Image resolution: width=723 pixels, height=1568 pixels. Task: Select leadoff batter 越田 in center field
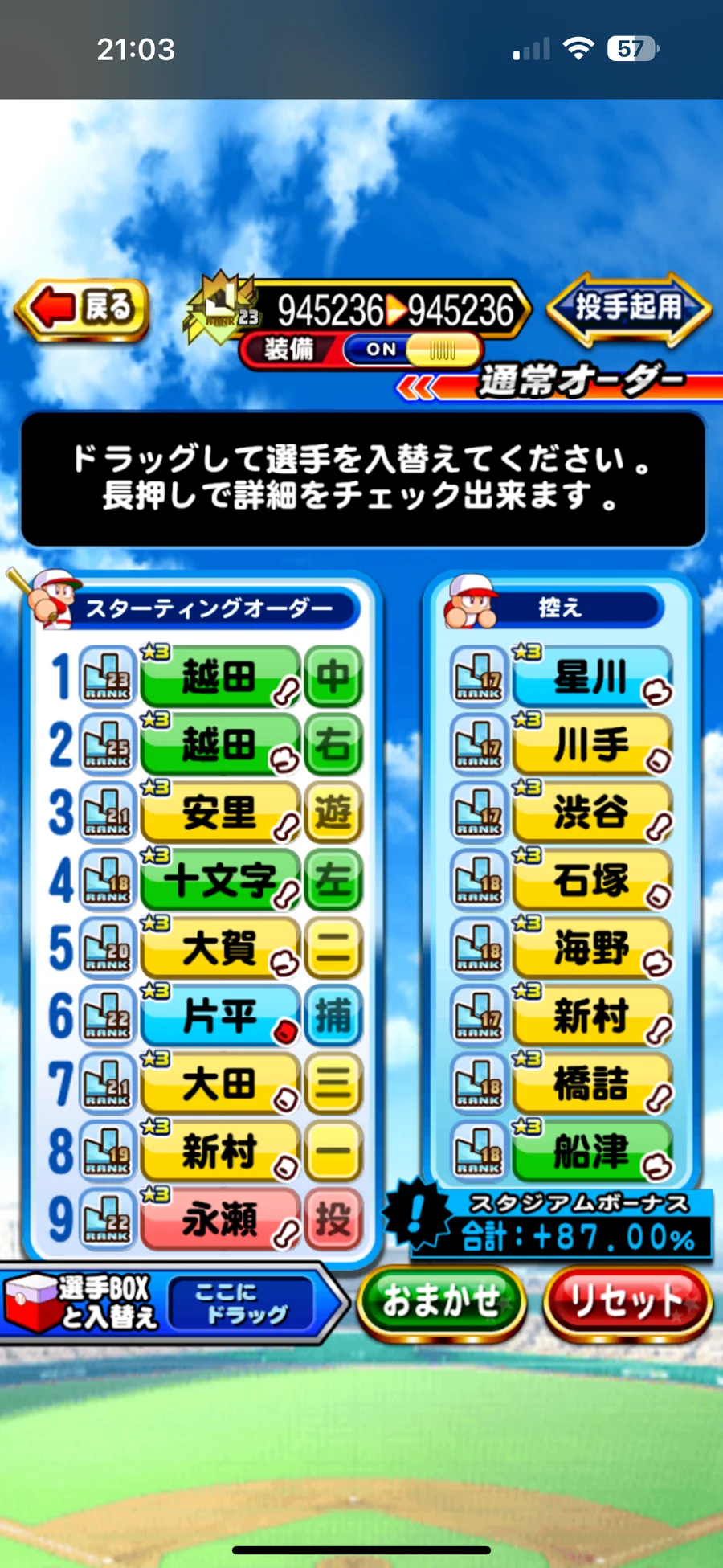click(219, 677)
